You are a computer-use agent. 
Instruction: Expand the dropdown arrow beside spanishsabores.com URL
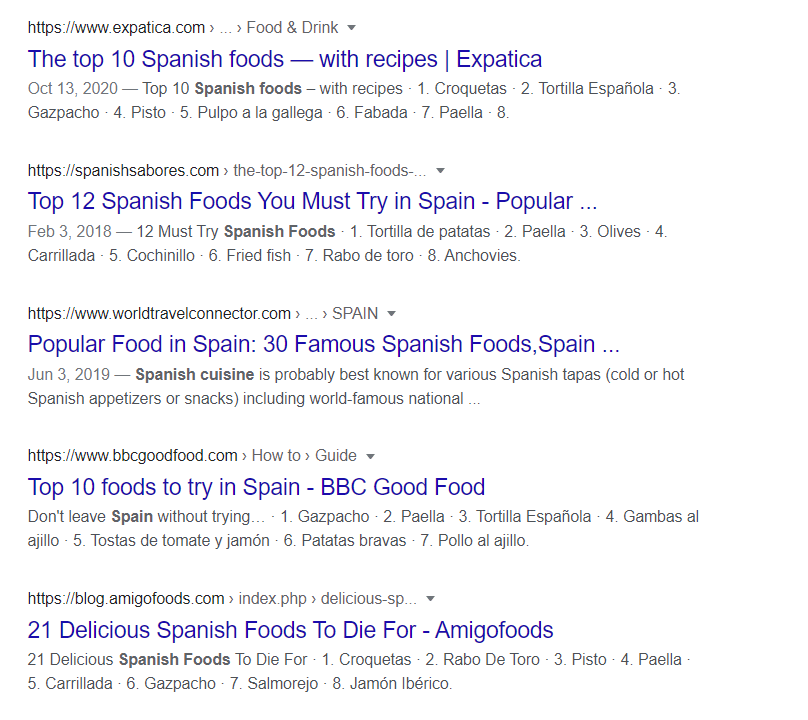(441, 171)
